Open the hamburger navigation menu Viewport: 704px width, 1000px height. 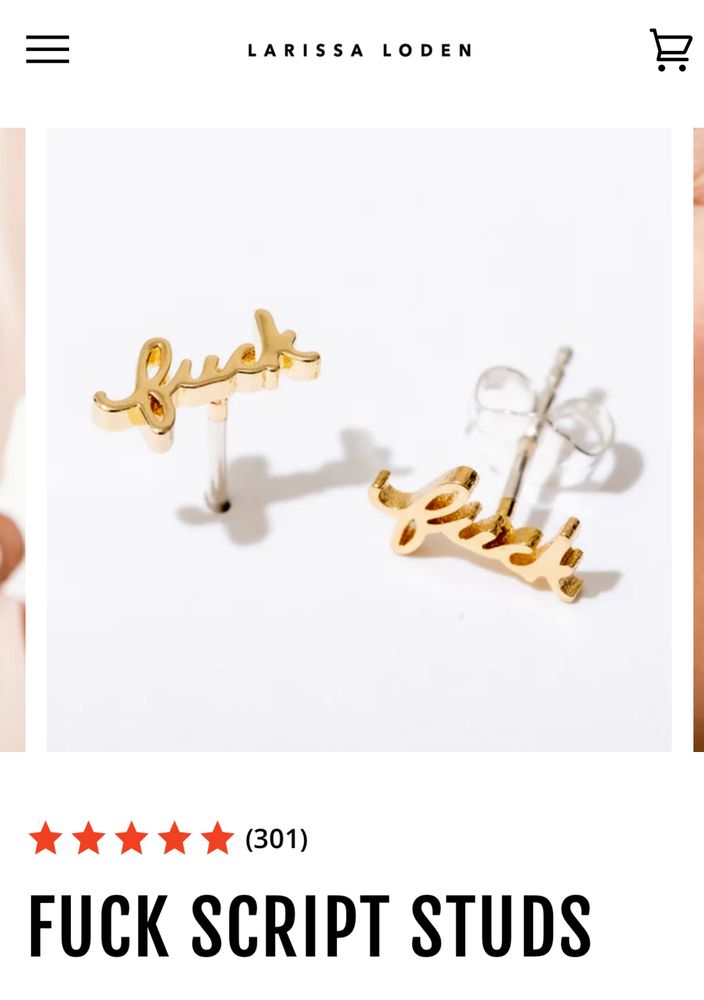pyautogui.click(x=48, y=49)
